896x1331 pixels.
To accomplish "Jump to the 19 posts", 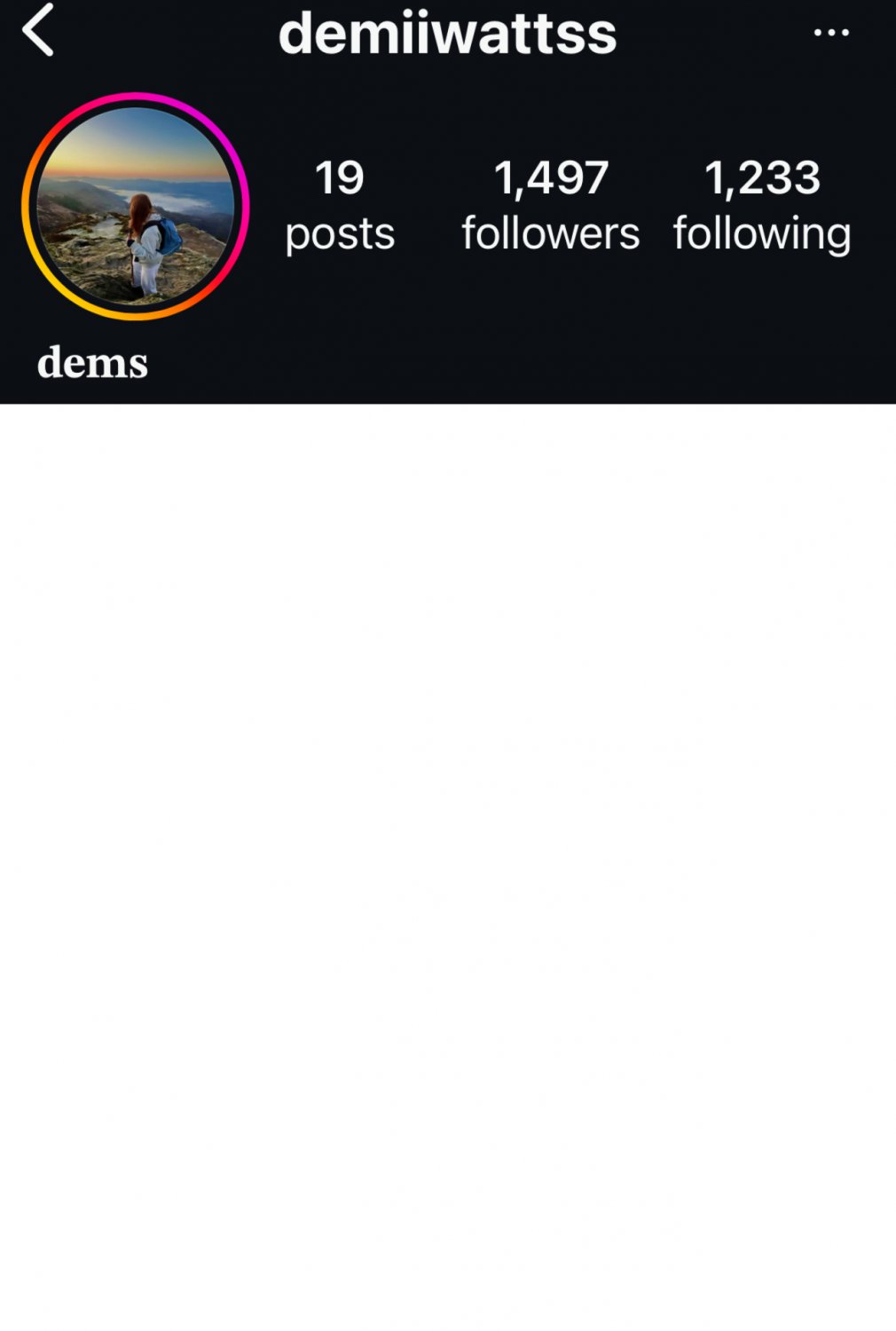I will pyautogui.click(x=340, y=205).
